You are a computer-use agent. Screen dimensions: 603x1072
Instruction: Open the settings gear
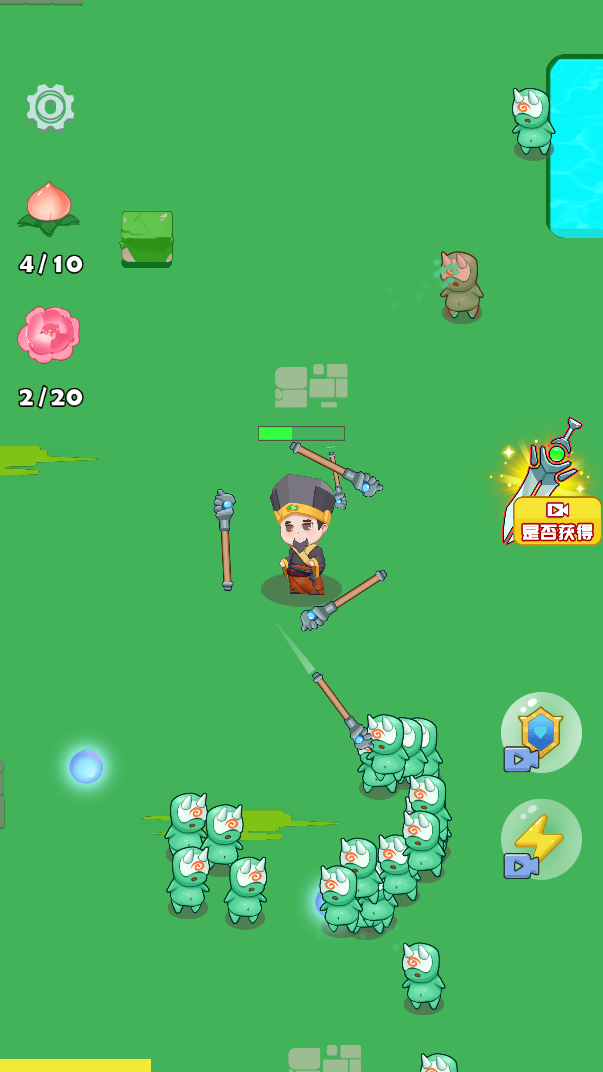click(x=50, y=106)
